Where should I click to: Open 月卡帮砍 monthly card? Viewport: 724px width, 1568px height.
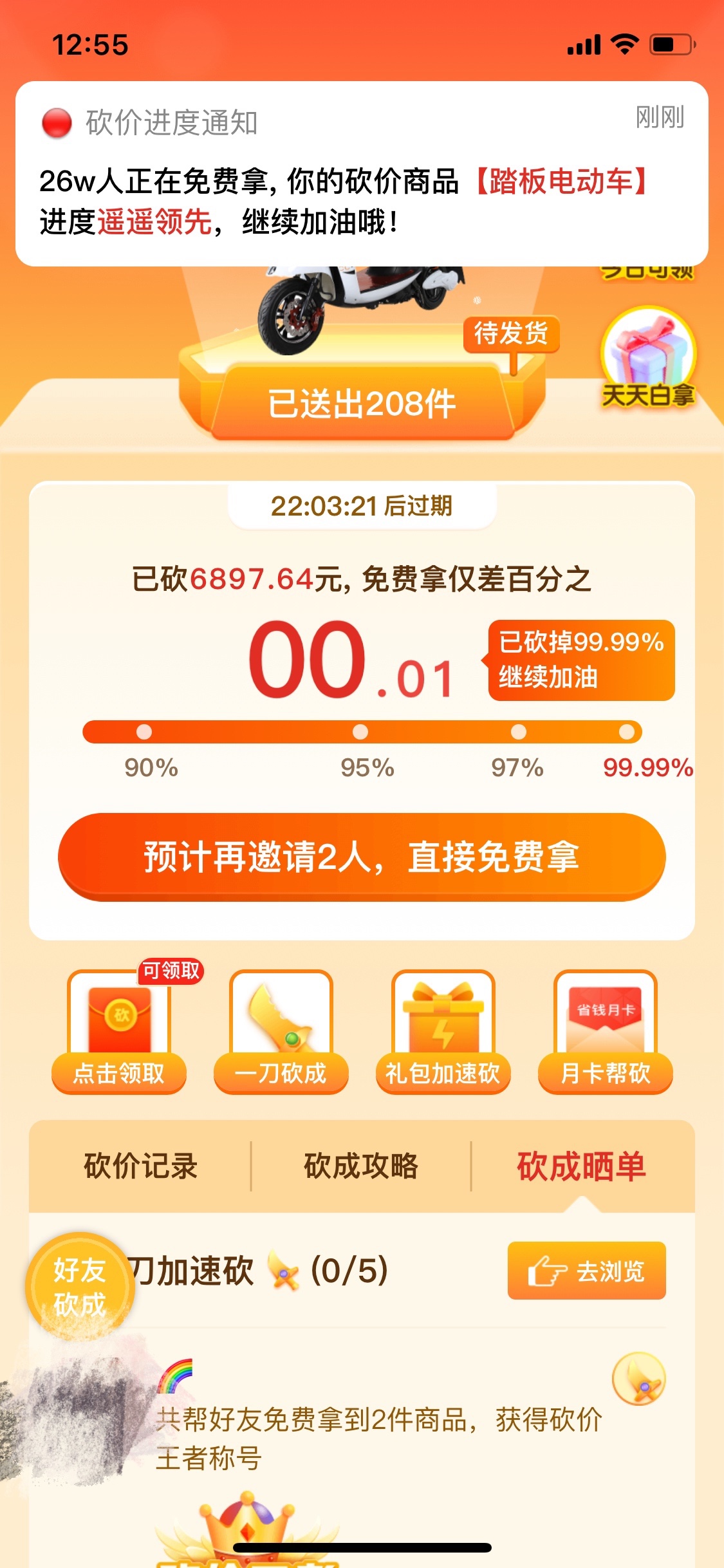point(606,1032)
